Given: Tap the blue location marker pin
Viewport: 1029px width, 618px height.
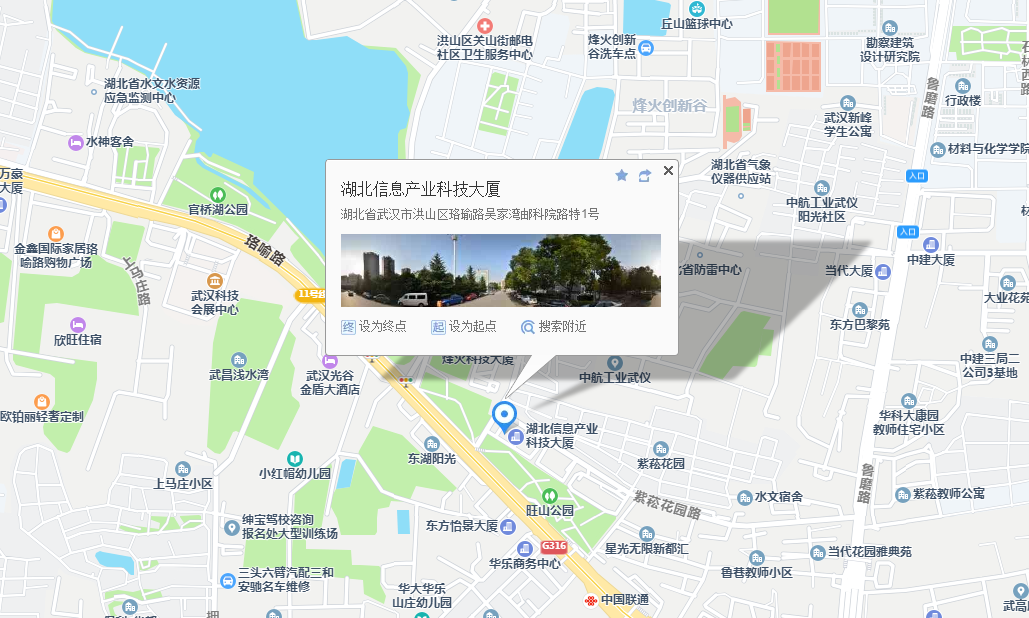Looking at the screenshot, I should (x=505, y=414).
